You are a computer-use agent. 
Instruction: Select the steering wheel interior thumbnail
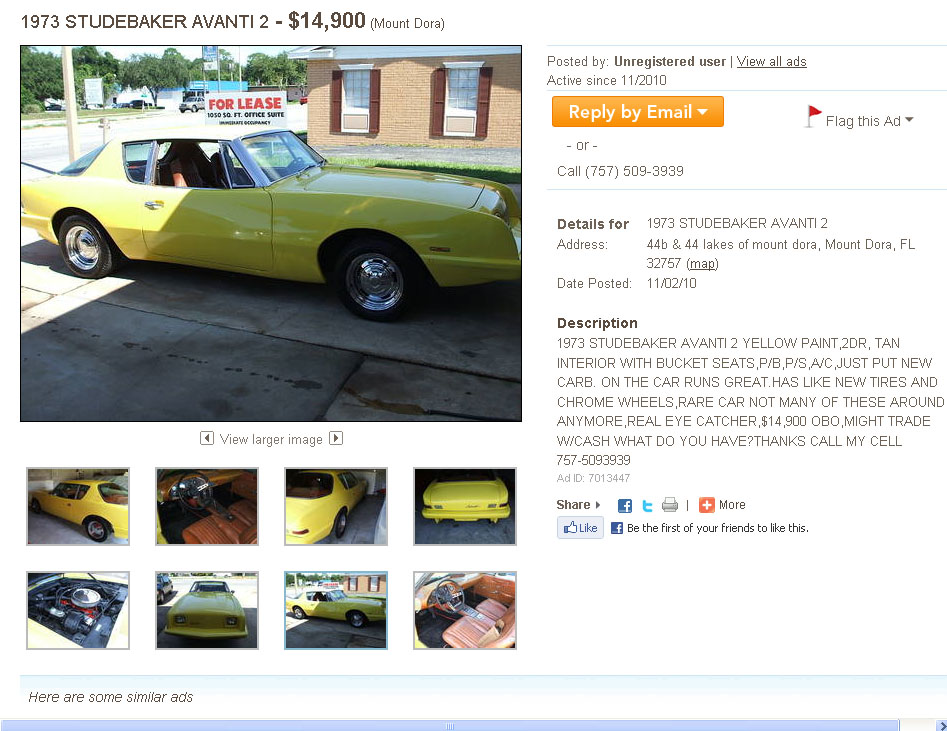coord(207,506)
